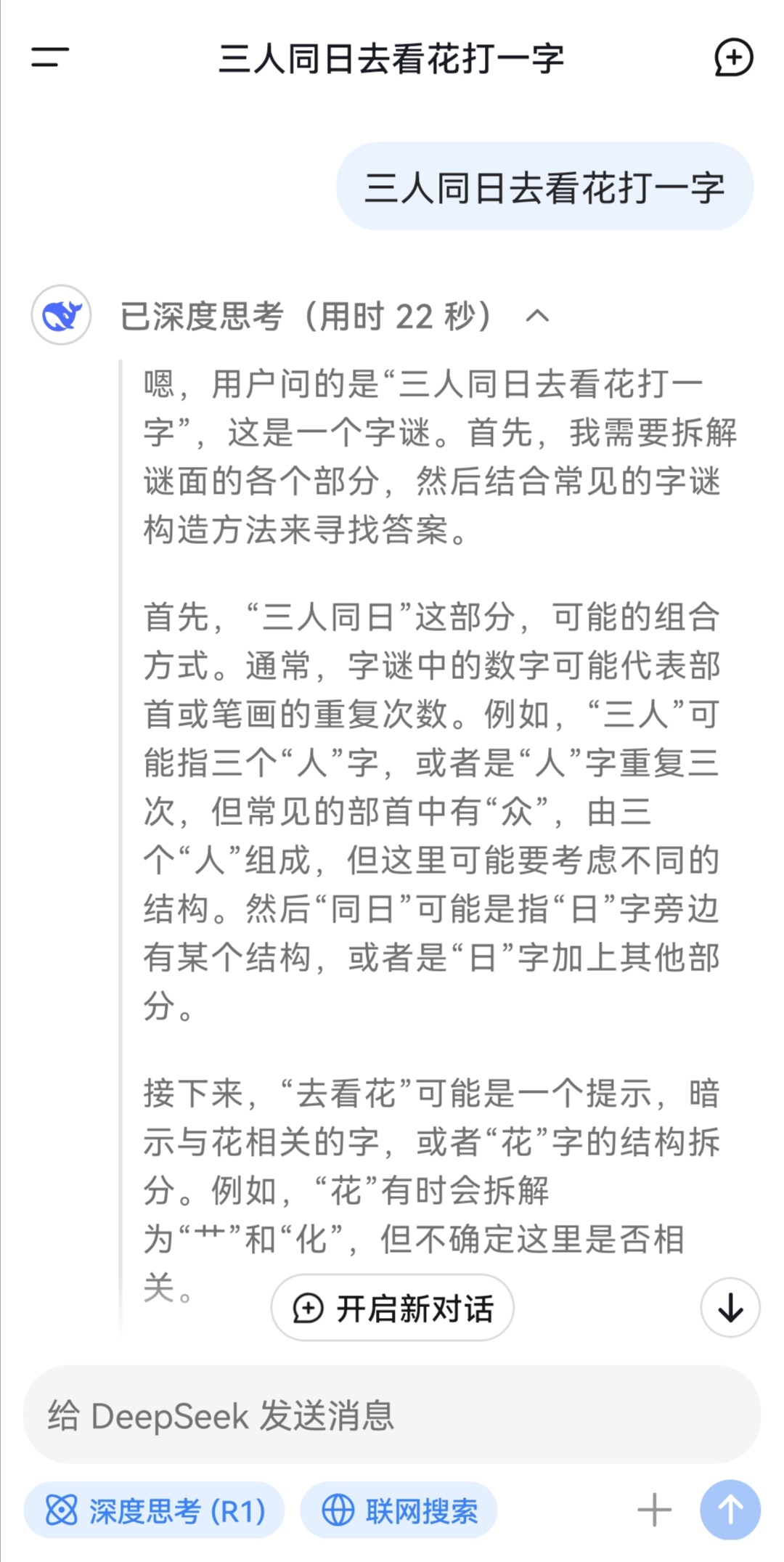Focus the DeepSeek message input field
The image size is (784, 1562).
pyautogui.click(x=392, y=1415)
